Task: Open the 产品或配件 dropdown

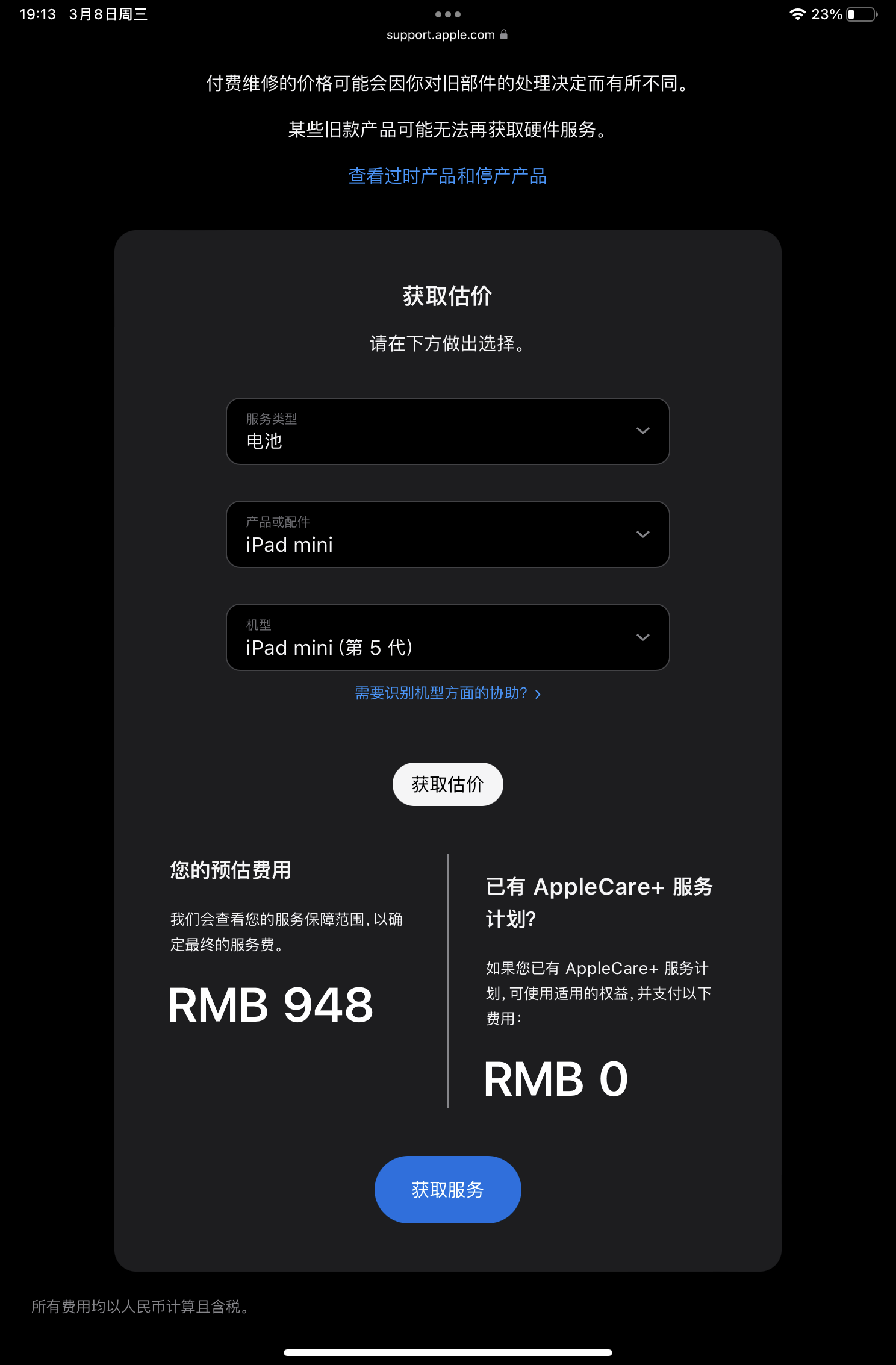Action: (447, 534)
